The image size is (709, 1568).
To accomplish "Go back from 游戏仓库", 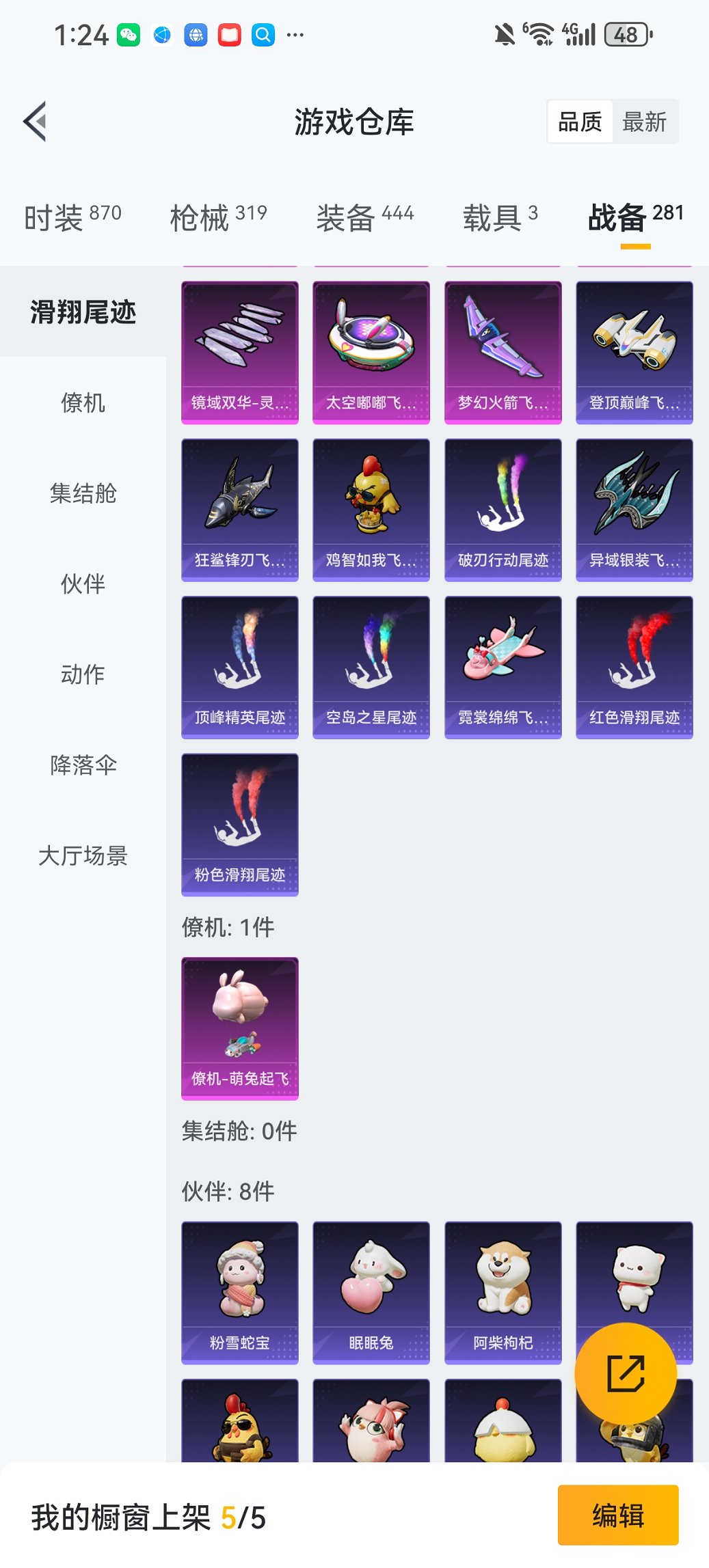I will tap(36, 122).
